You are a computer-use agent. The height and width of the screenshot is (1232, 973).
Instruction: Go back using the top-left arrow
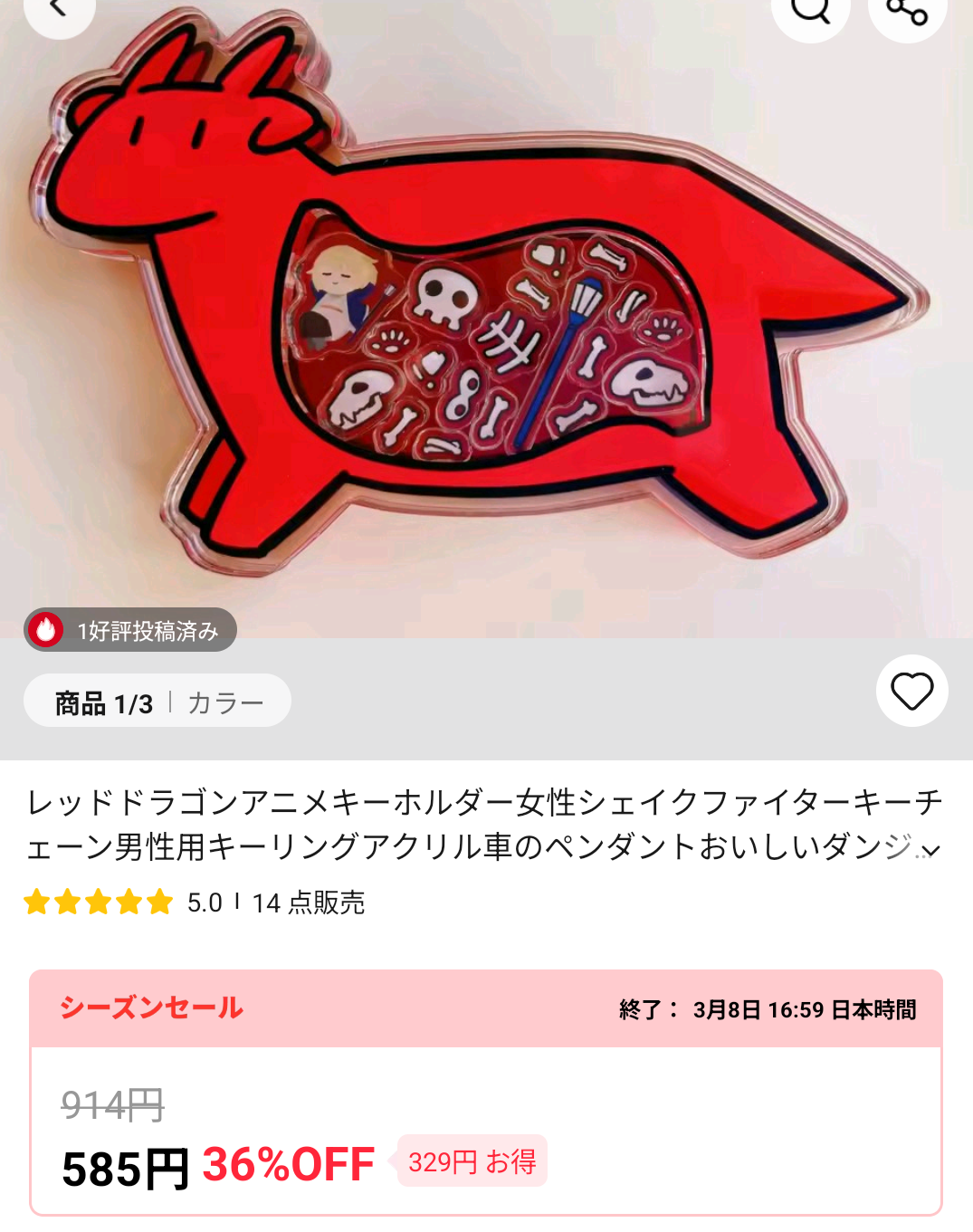point(59,9)
